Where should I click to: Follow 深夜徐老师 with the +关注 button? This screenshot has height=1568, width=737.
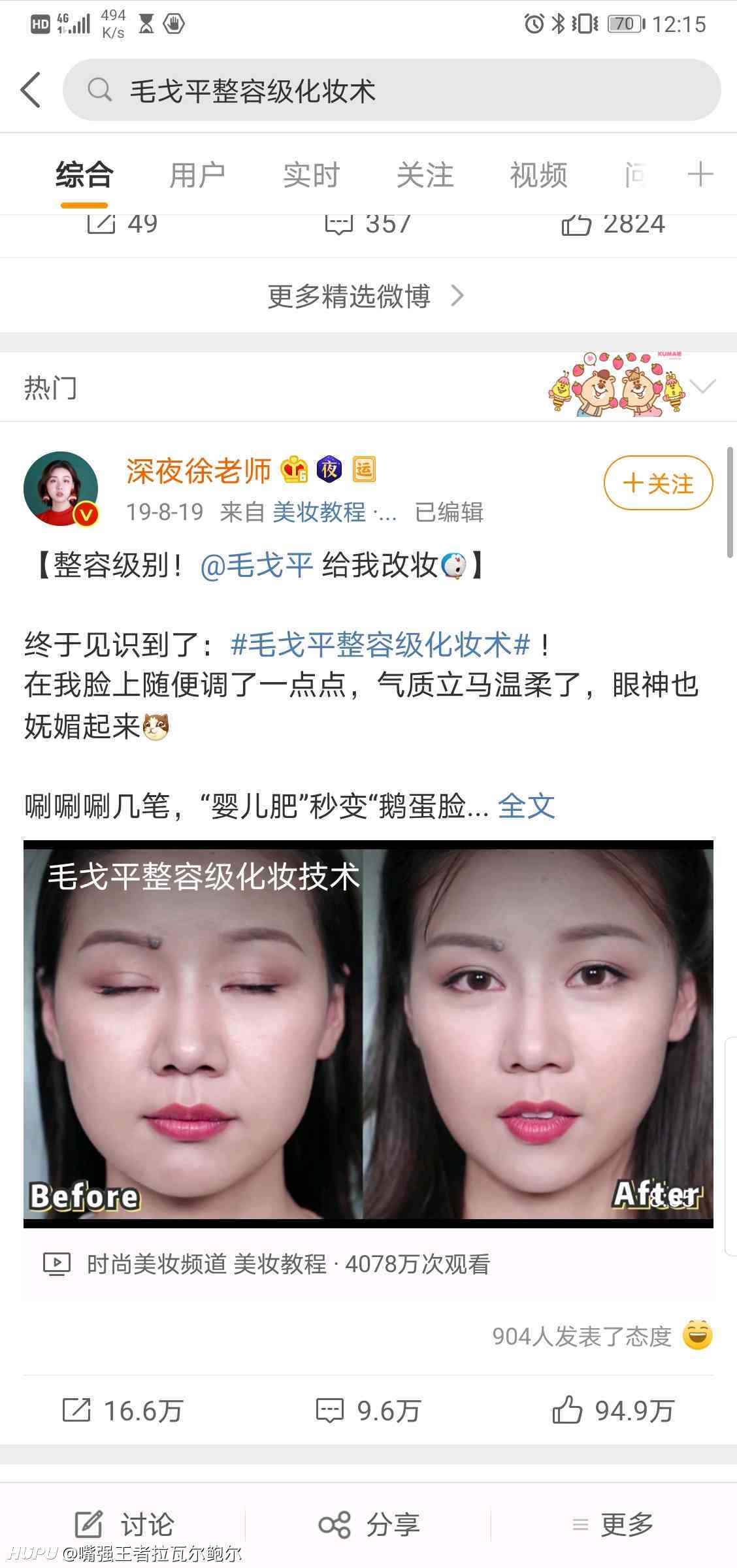tap(658, 483)
